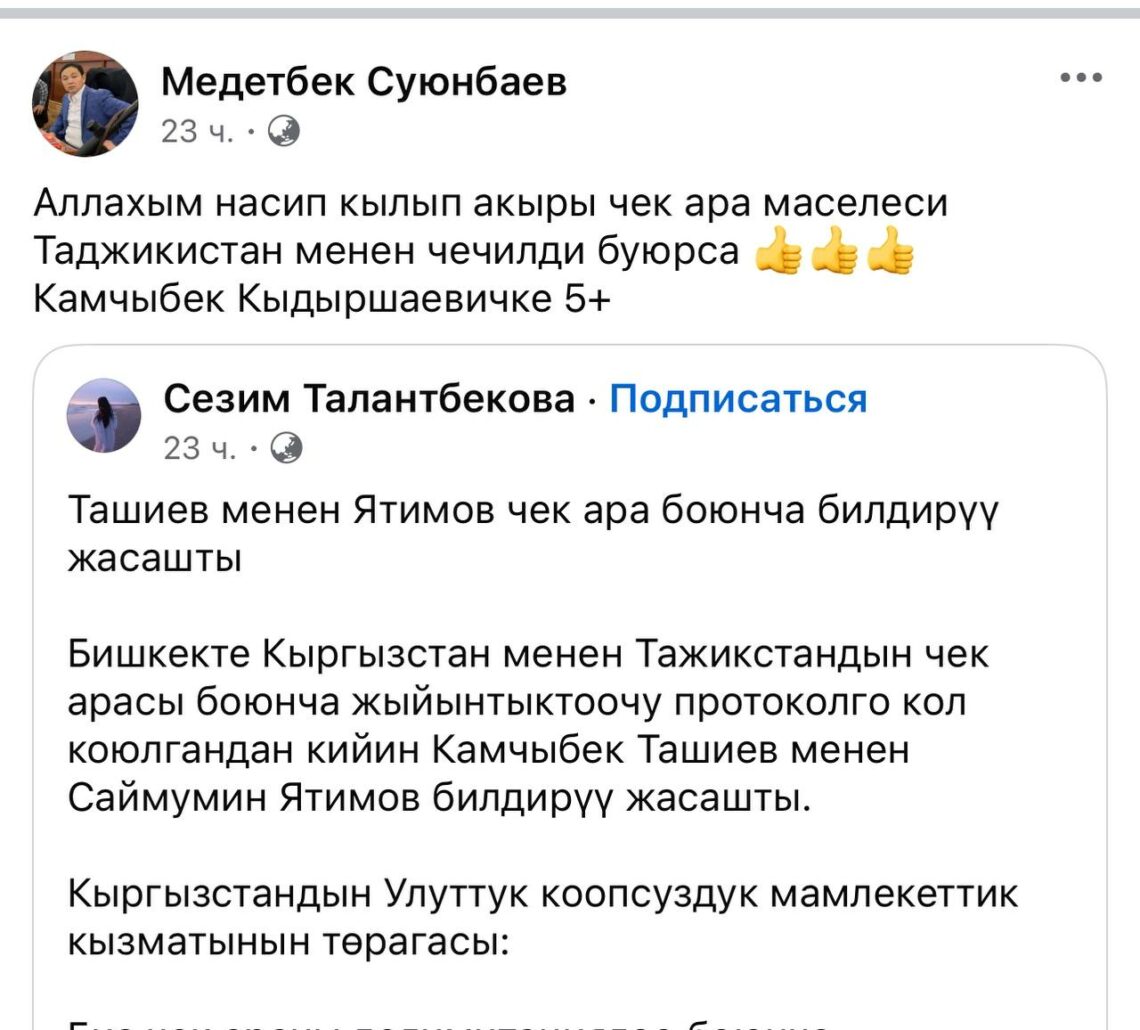1140x1030 pixels.
Task: Open Медетбек Суюнбаев's profile picture
Action: (x=86, y=104)
